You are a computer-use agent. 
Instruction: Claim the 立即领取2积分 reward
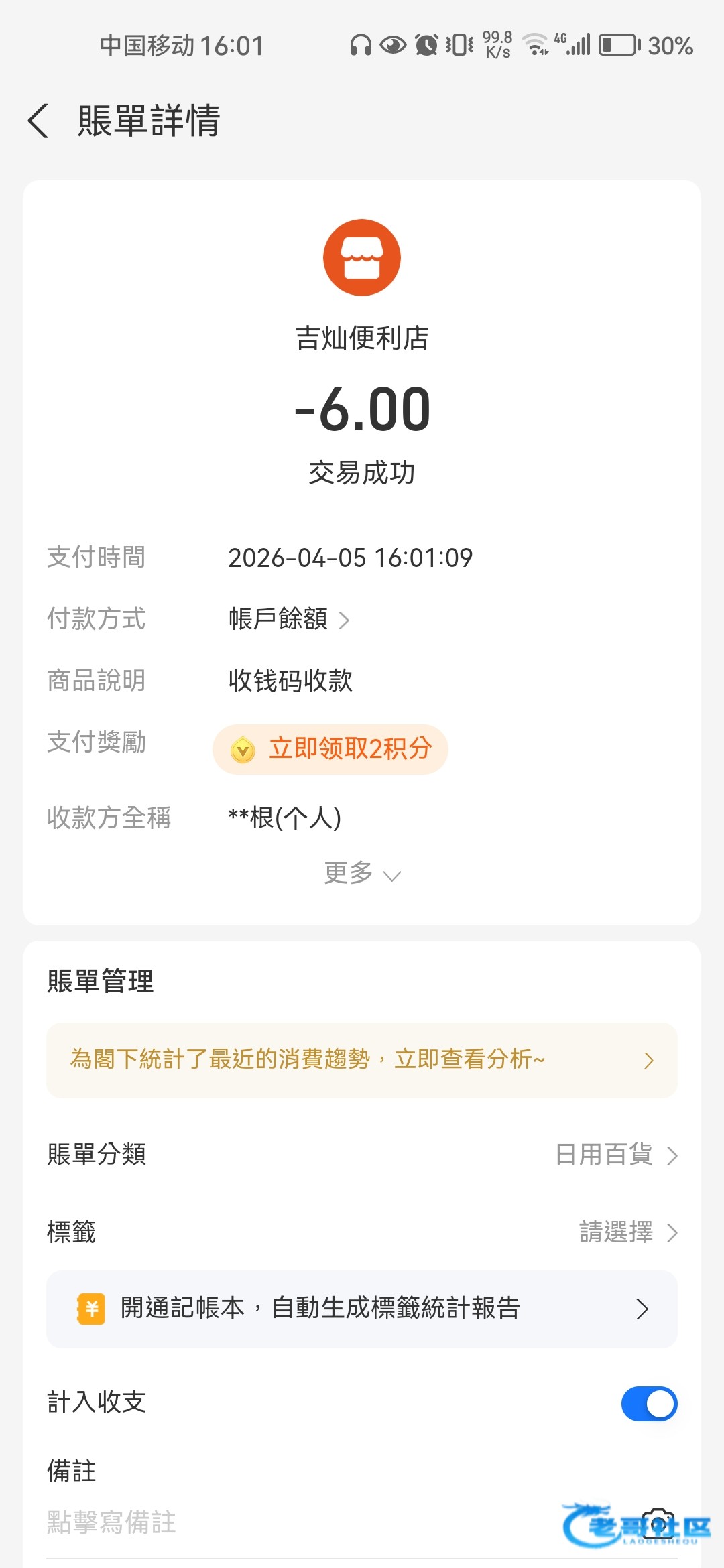click(x=330, y=749)
